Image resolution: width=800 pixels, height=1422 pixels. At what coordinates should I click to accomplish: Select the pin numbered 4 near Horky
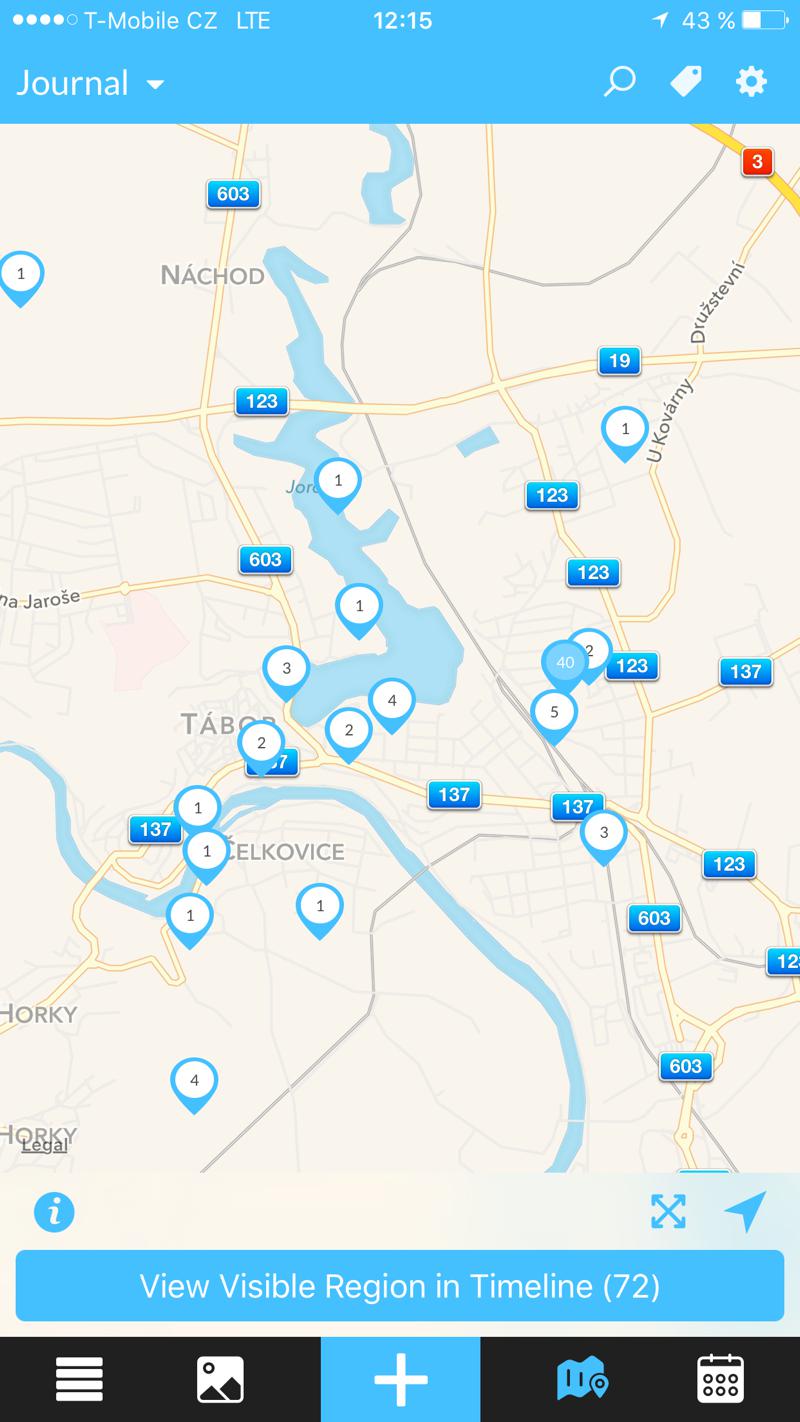(x=194, y=1082)
